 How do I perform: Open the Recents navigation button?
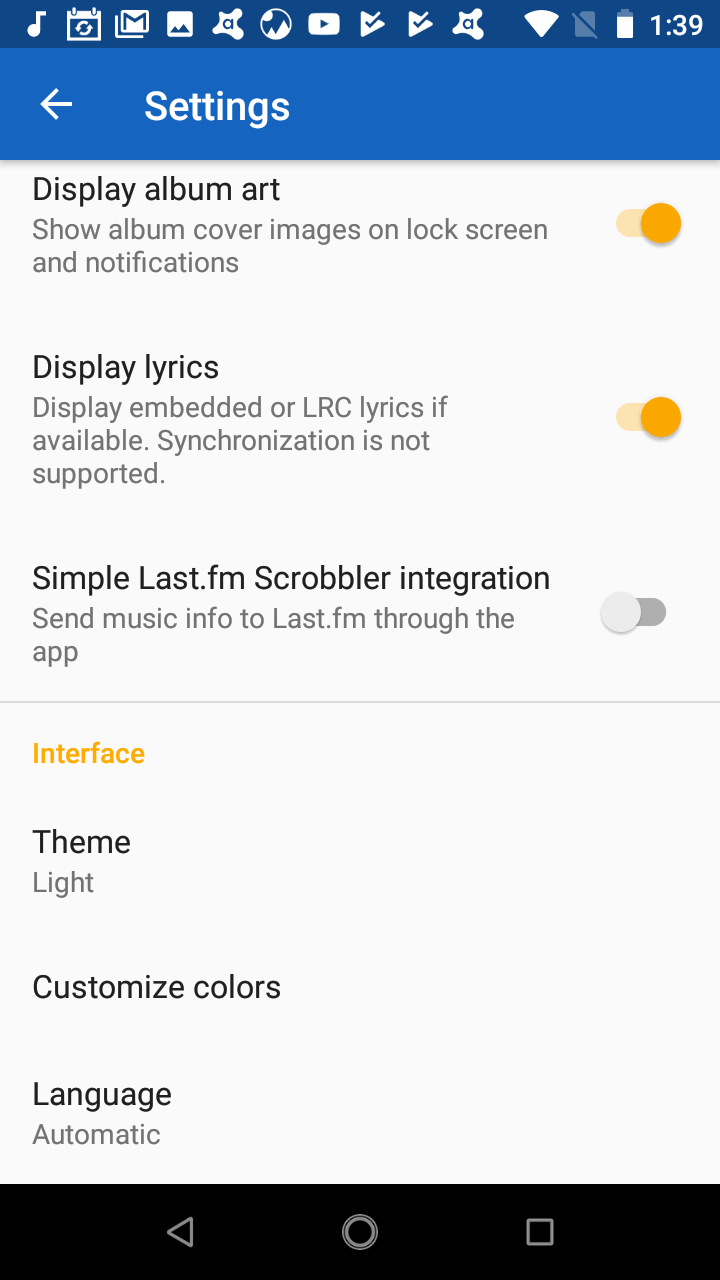(538, 1231)
